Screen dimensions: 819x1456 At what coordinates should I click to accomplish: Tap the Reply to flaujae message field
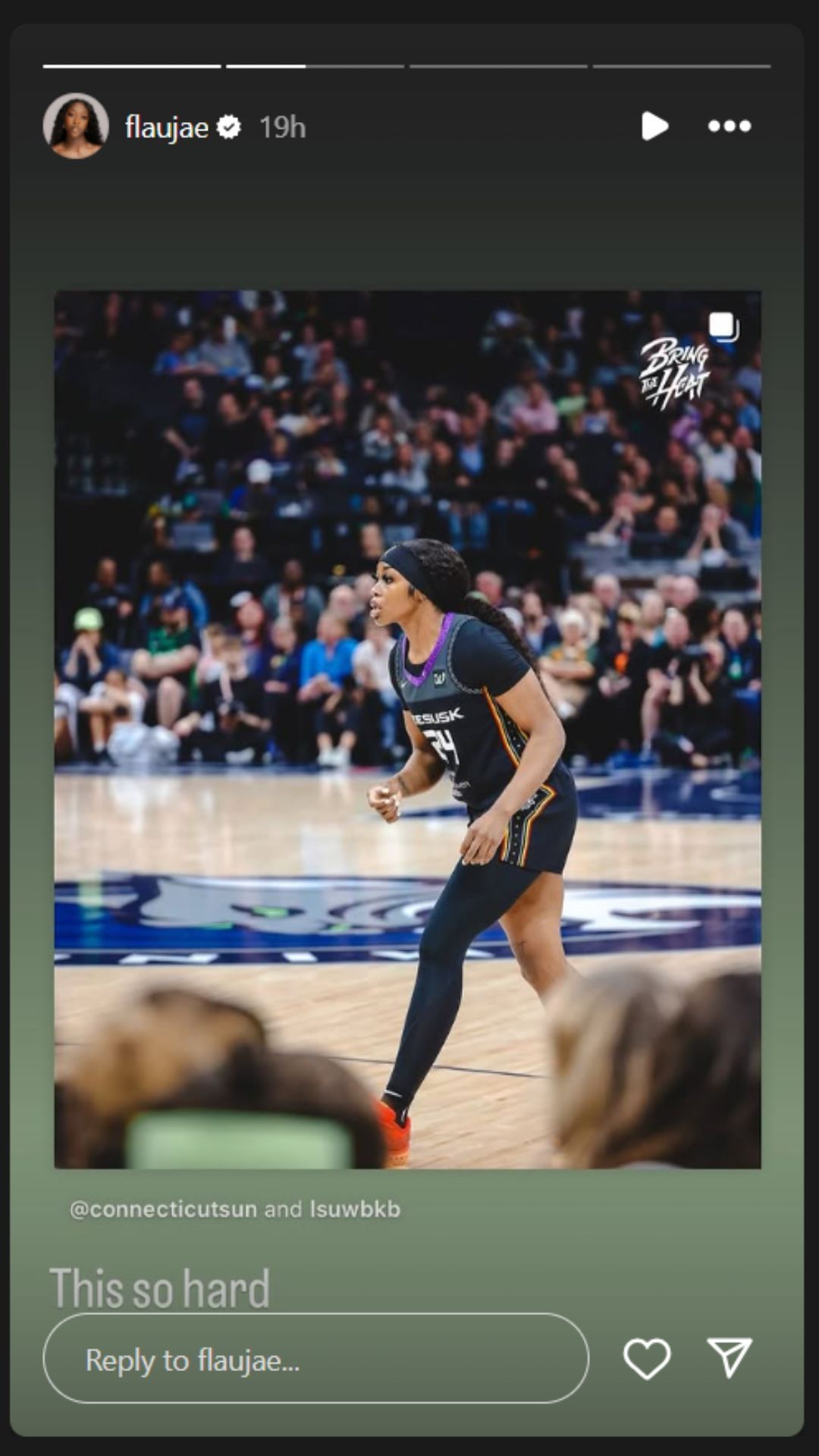[315, 1360]
